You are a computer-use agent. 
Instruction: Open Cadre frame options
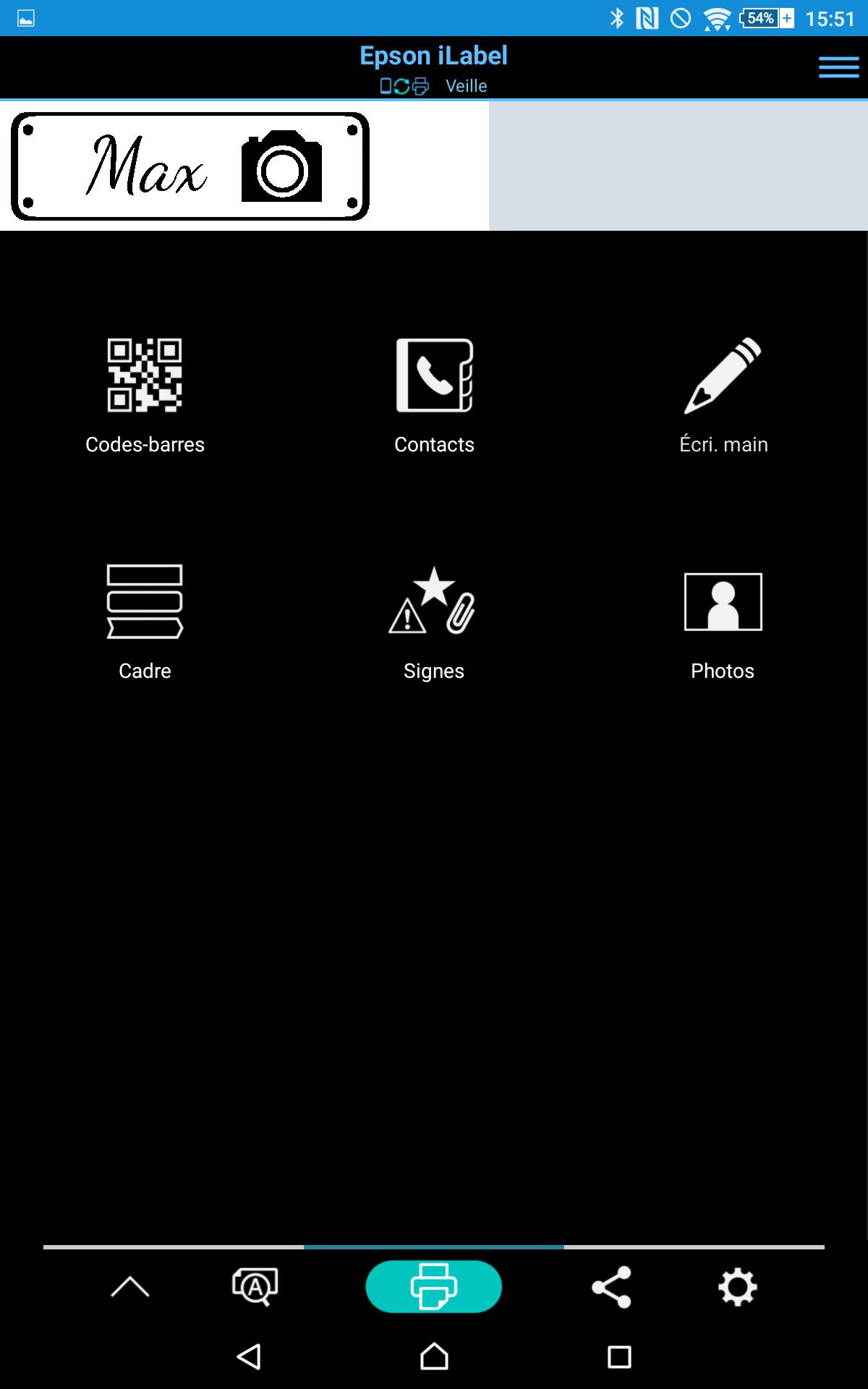(x=145, y=622)
